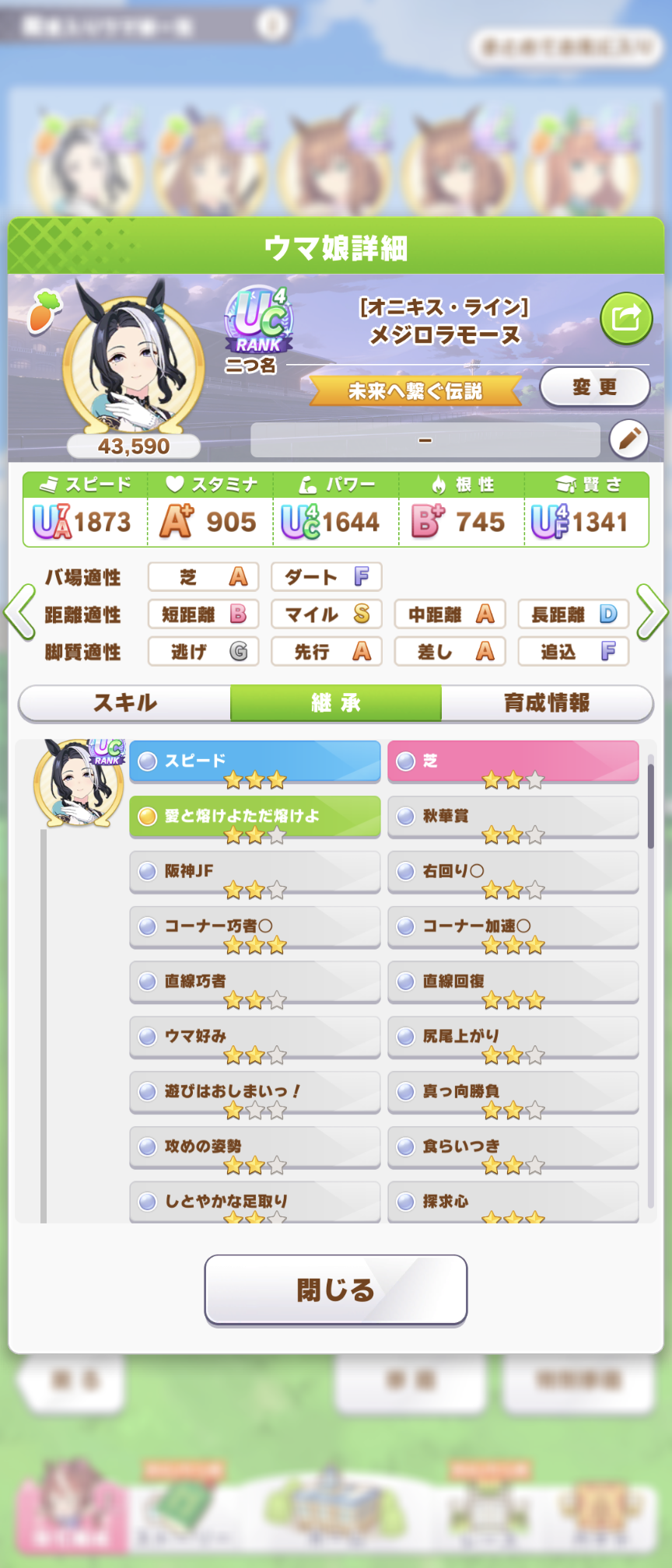Go to previous Uma Musume arrow
This screenshot has width=672, height=1568.
click(x=19, y=613)
